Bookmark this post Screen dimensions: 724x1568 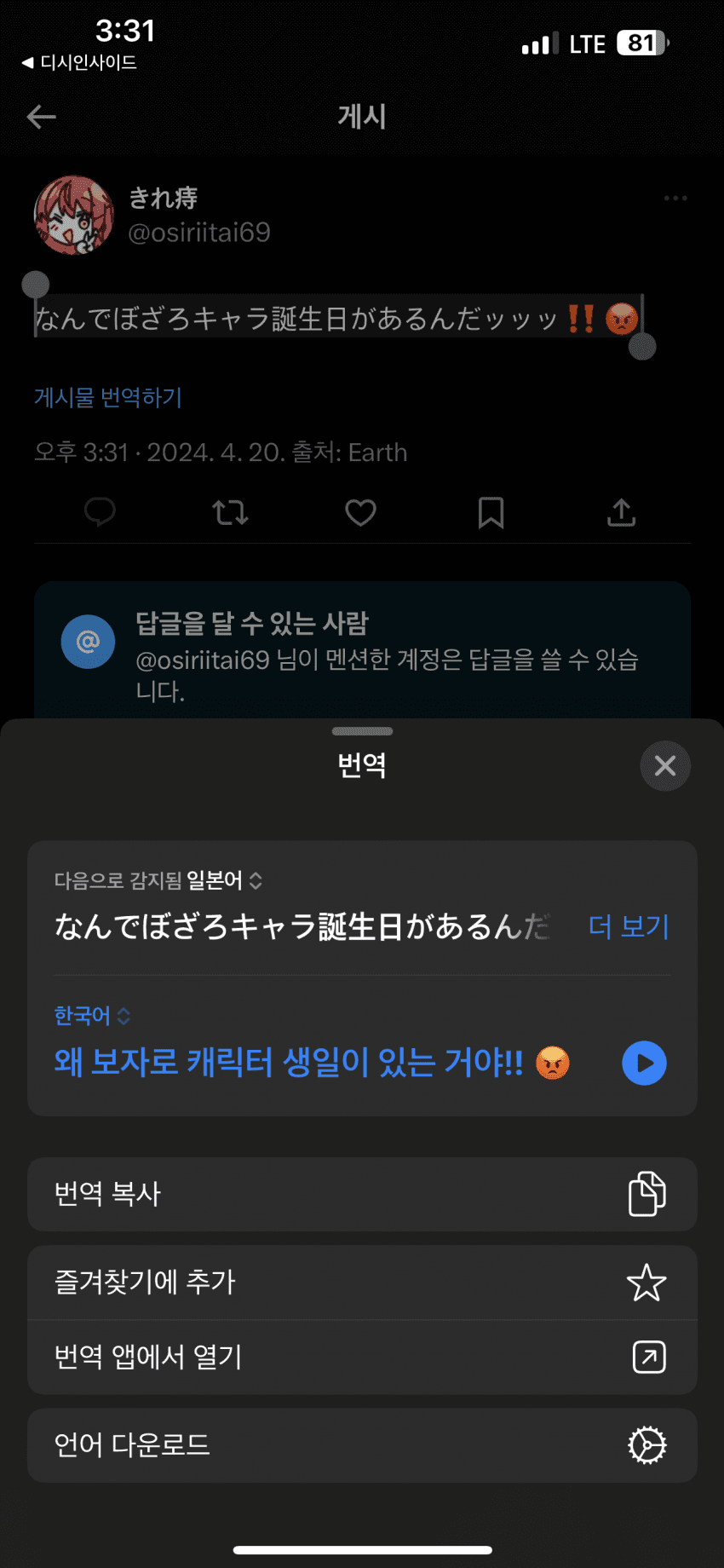tap(491, 512)
